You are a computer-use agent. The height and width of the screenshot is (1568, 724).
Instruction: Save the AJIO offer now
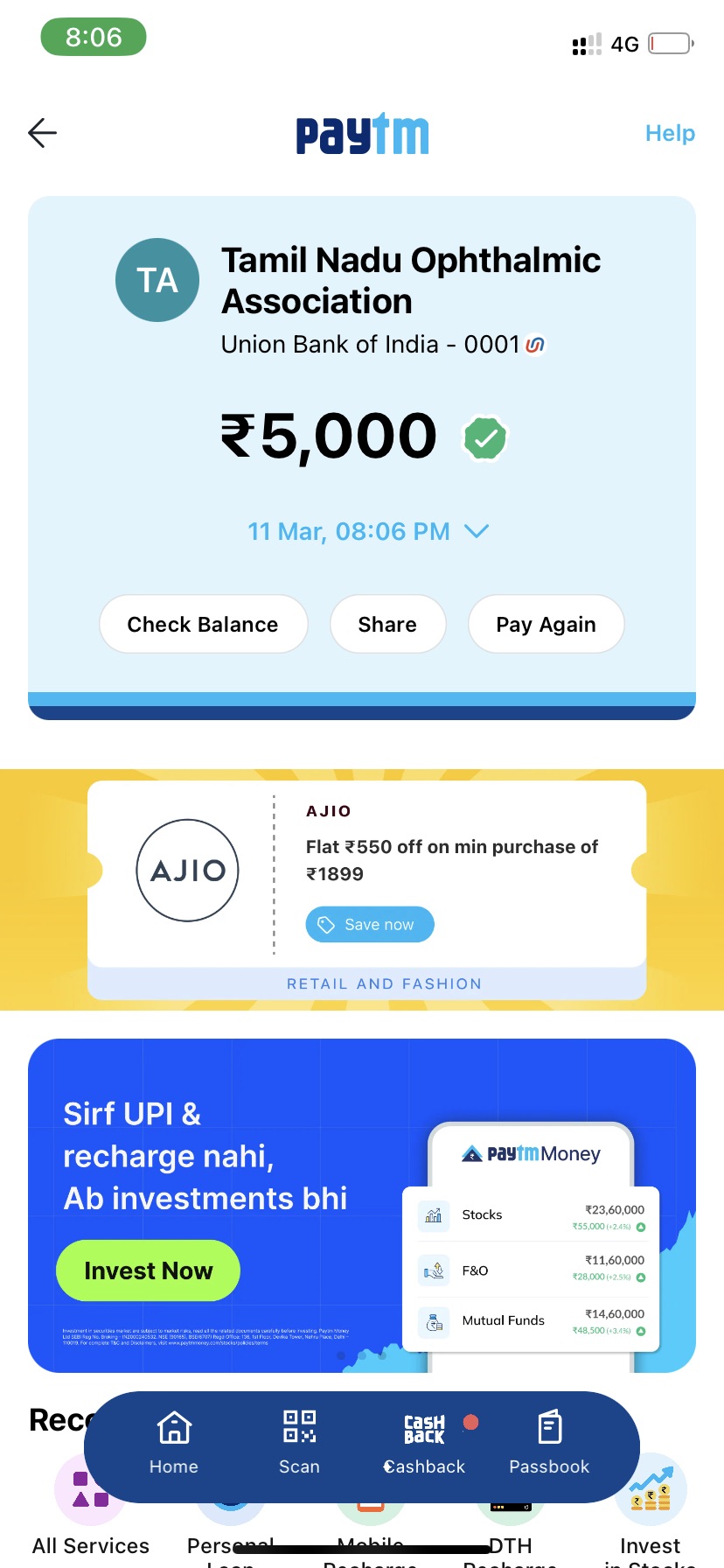[x=369, y=924]
